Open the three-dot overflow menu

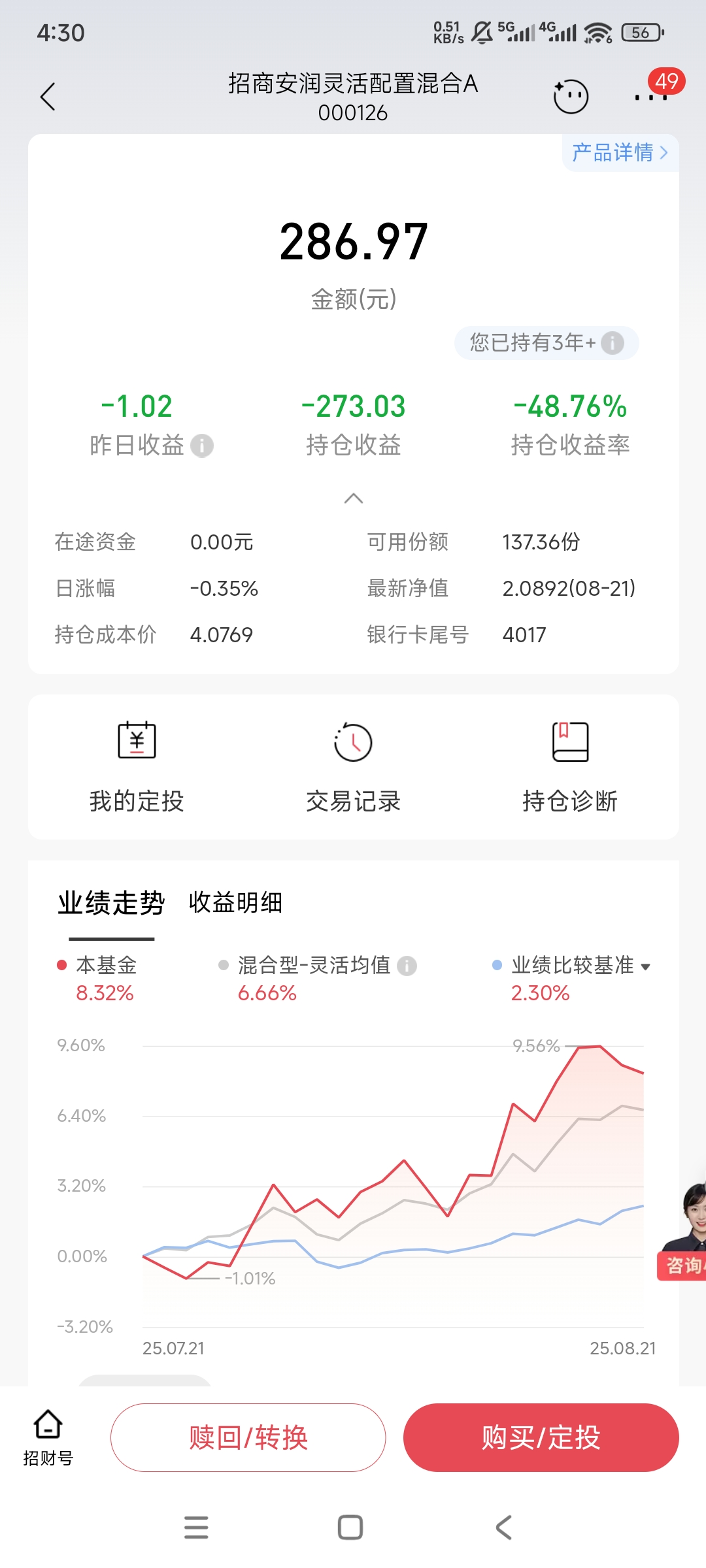(x=650, y=97)
